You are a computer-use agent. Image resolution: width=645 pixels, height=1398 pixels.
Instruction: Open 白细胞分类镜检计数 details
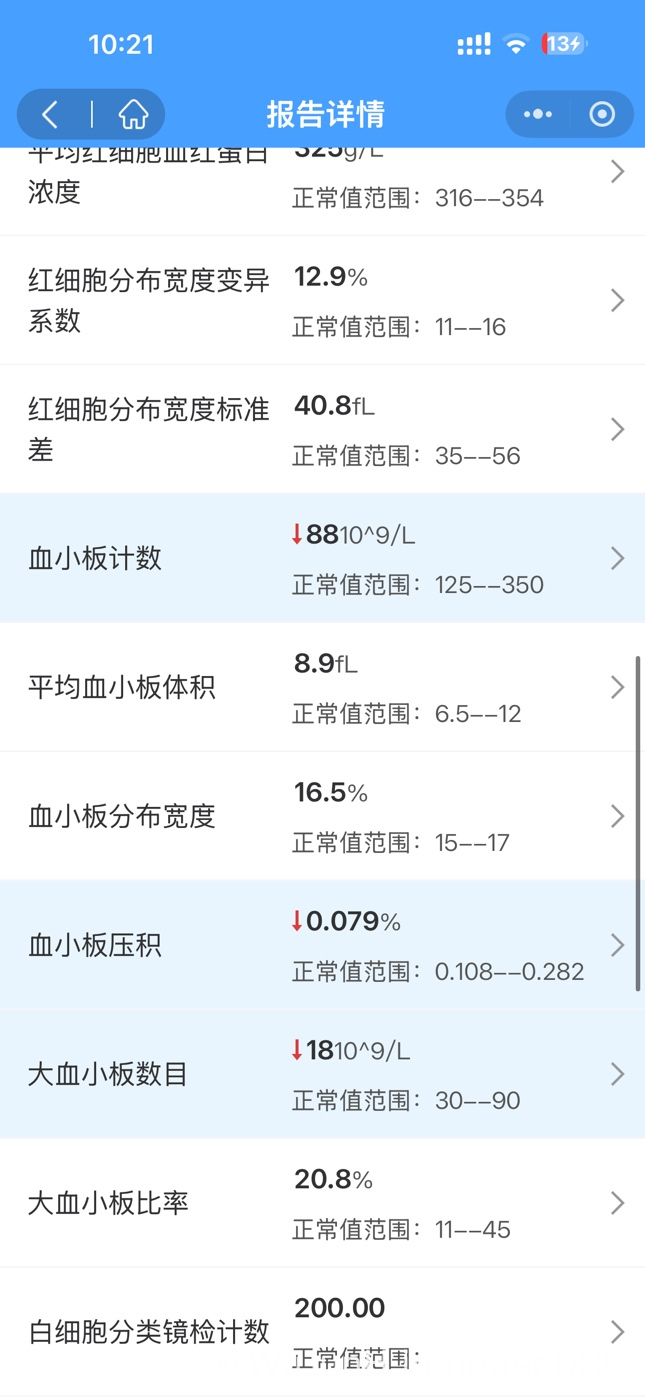click(322, 1331)
